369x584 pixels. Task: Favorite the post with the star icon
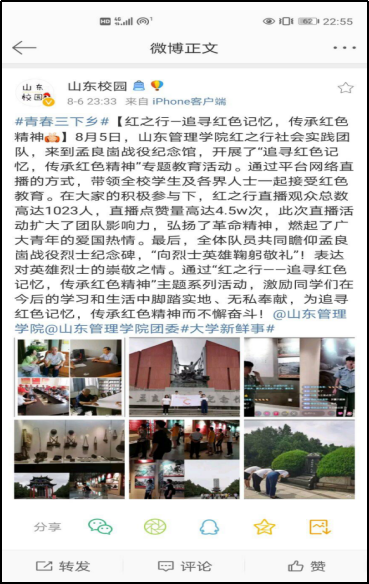point(345,88)
